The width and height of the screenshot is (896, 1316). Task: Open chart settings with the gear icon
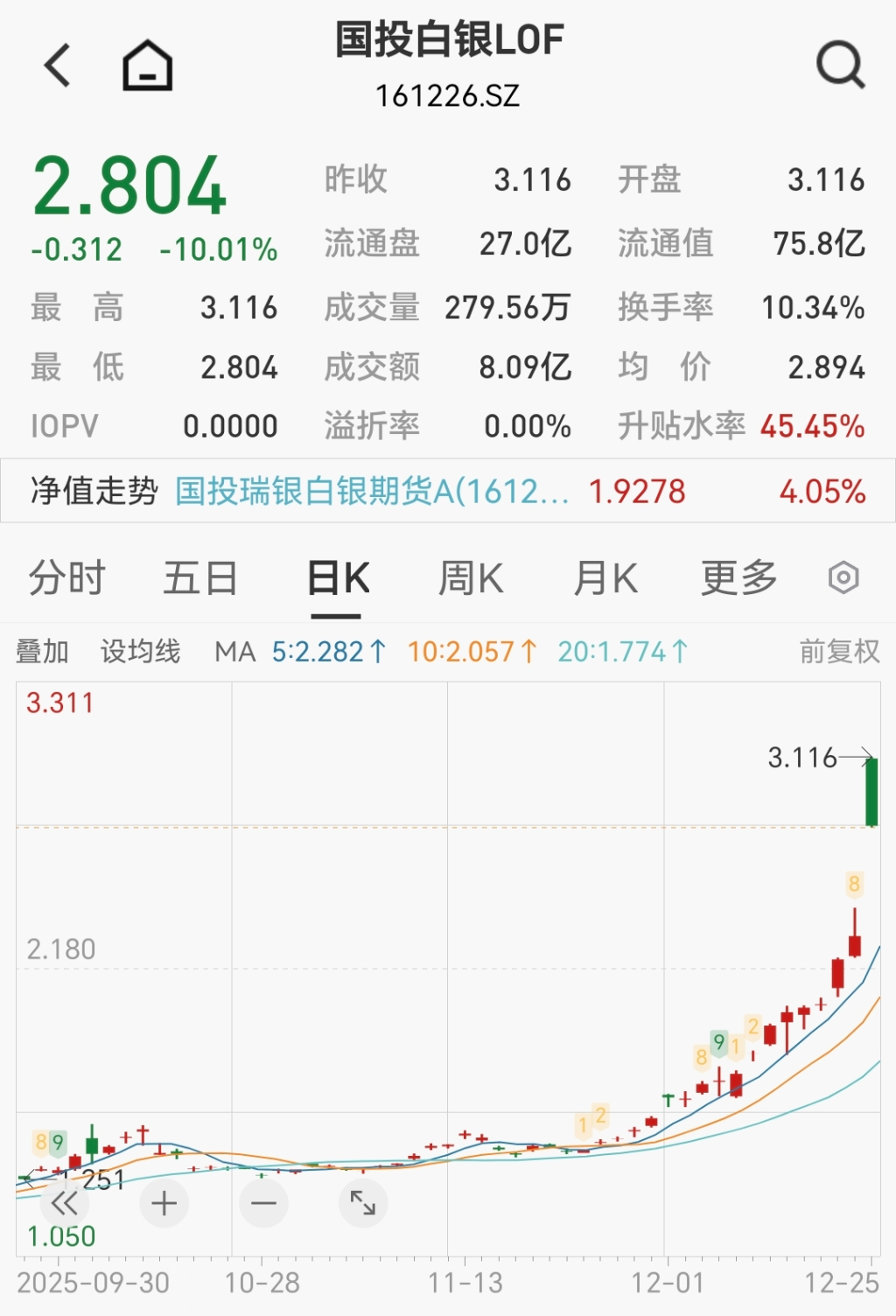(843, 577)
